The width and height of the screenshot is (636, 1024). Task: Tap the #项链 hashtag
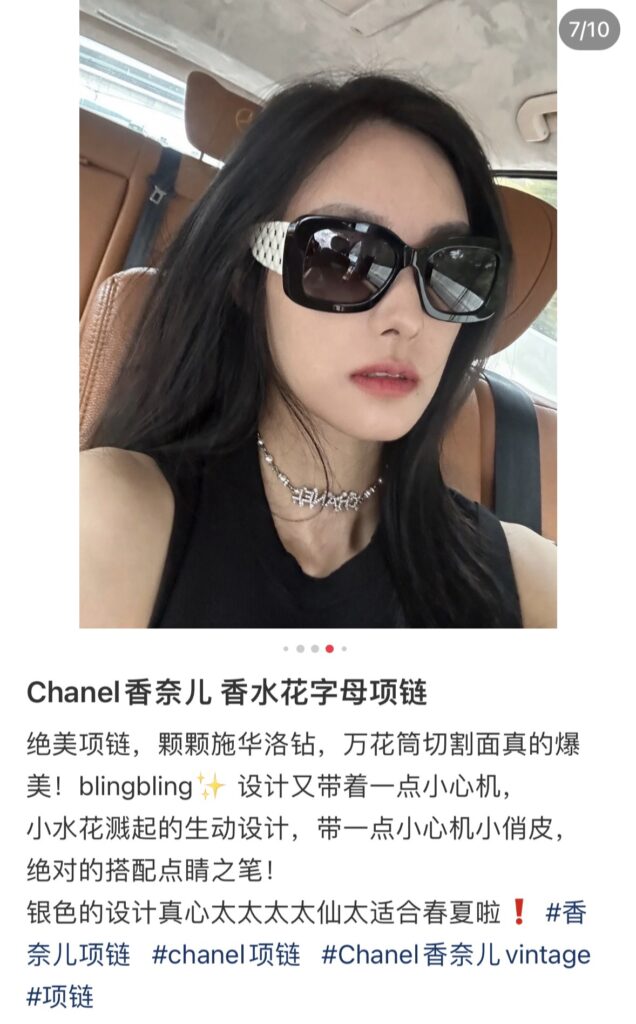point(60,995)
